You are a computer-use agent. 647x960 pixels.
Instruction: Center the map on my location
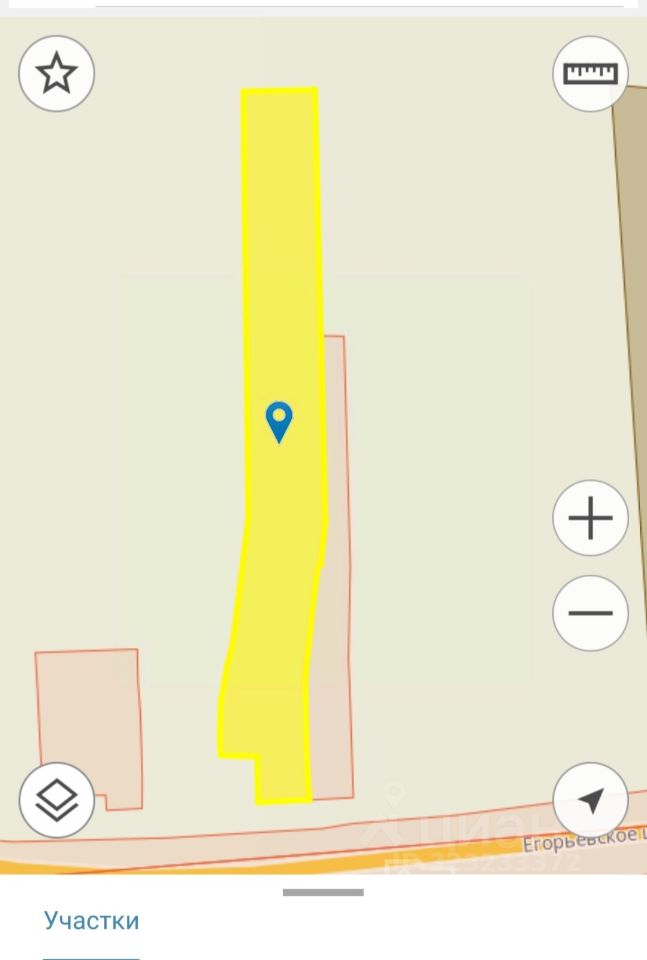(x=590, y=800)
